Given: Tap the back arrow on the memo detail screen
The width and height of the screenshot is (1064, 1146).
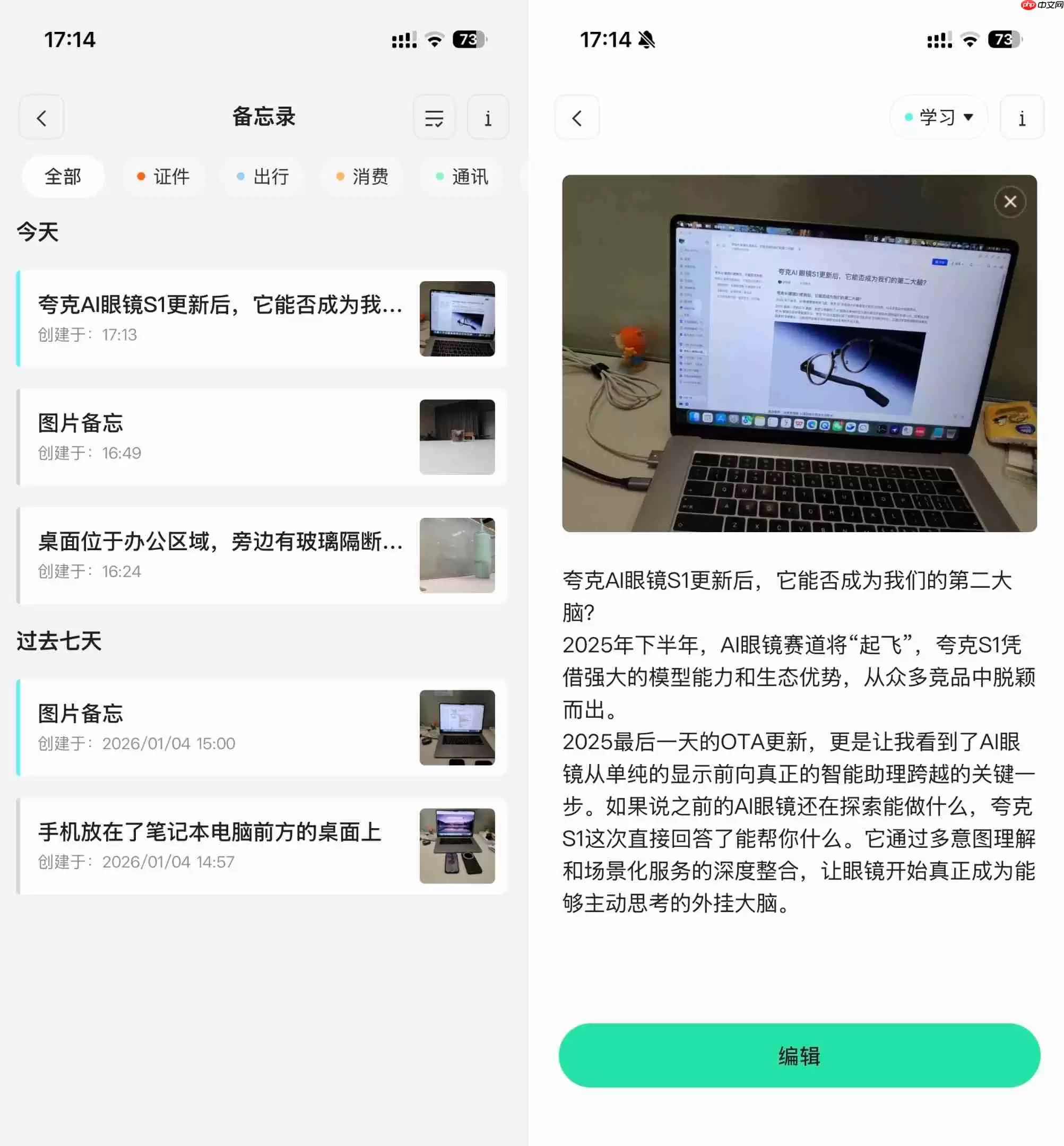Looking at the screenshot, I should [576, 117].
